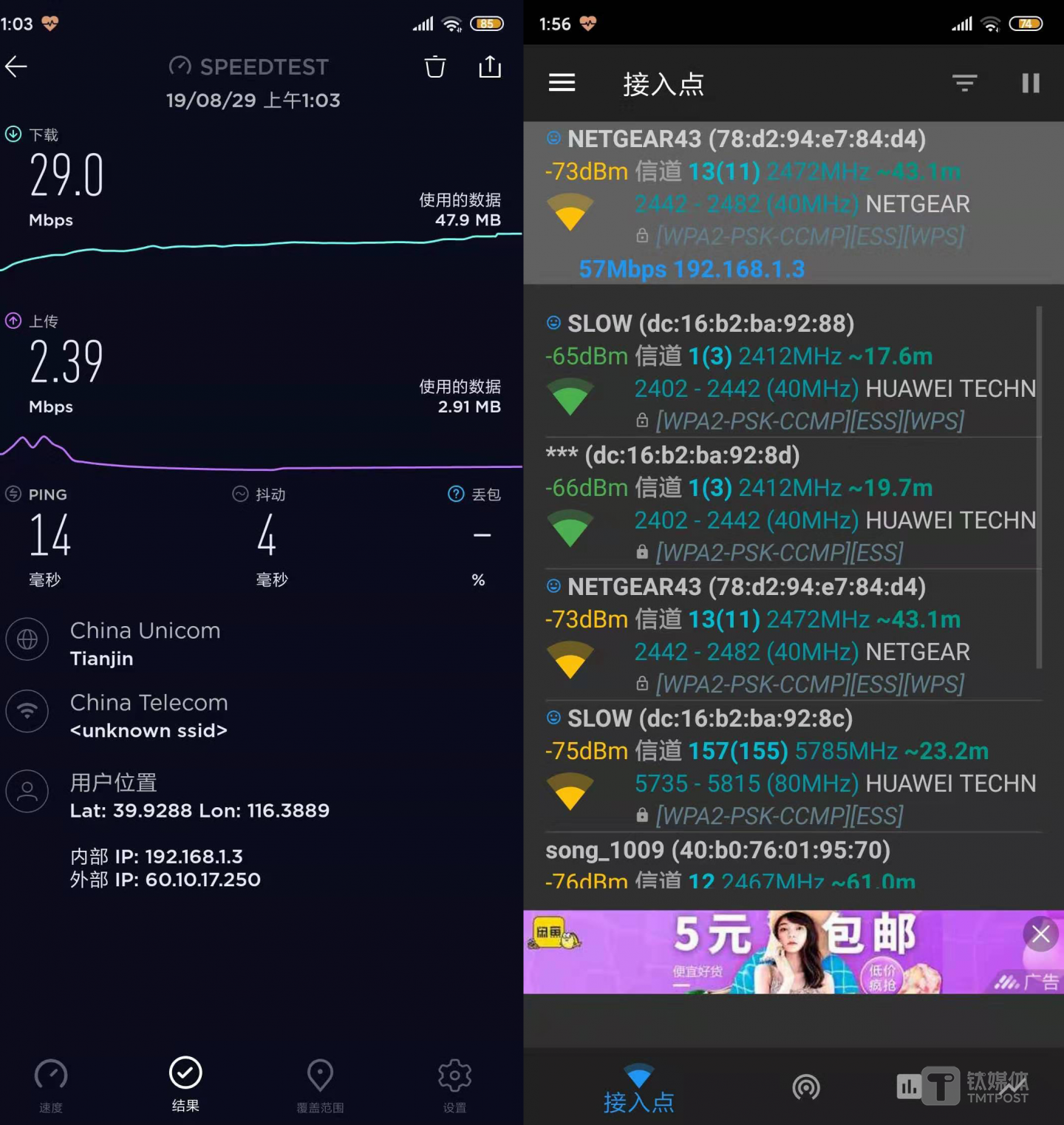1064x1125 pixels.
Task: Switch to the 接入点 tab
Action: pyautogui.click(x=638, y=1087)
